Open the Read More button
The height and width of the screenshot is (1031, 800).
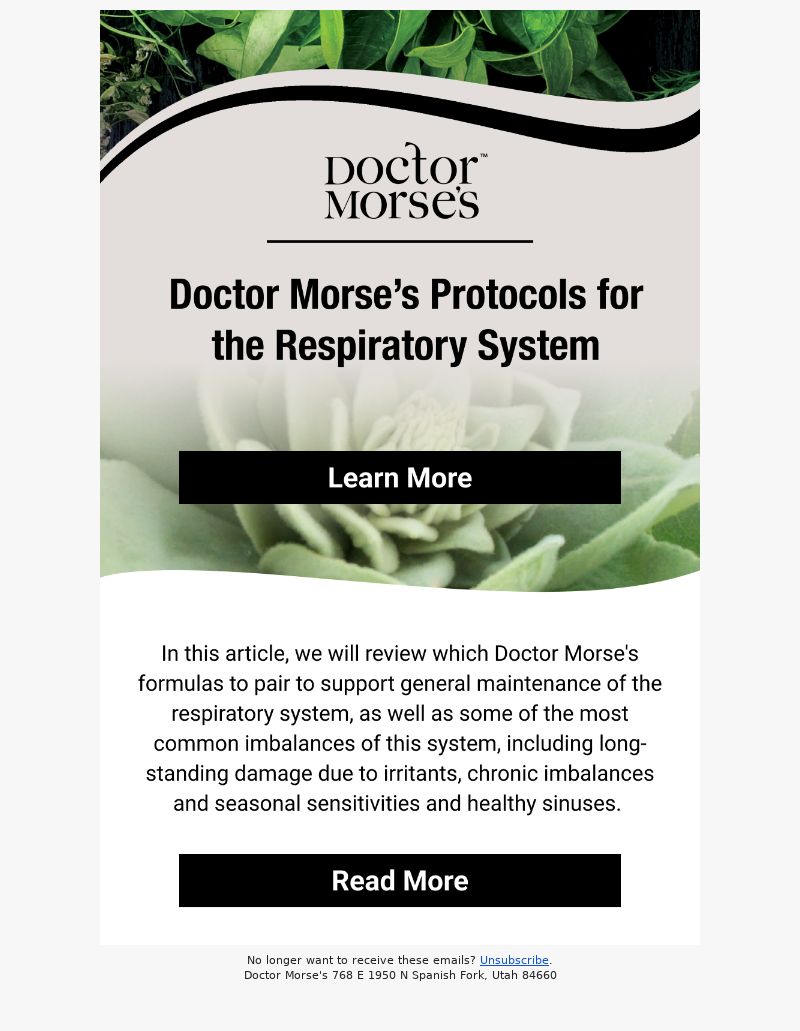(400, 881)
